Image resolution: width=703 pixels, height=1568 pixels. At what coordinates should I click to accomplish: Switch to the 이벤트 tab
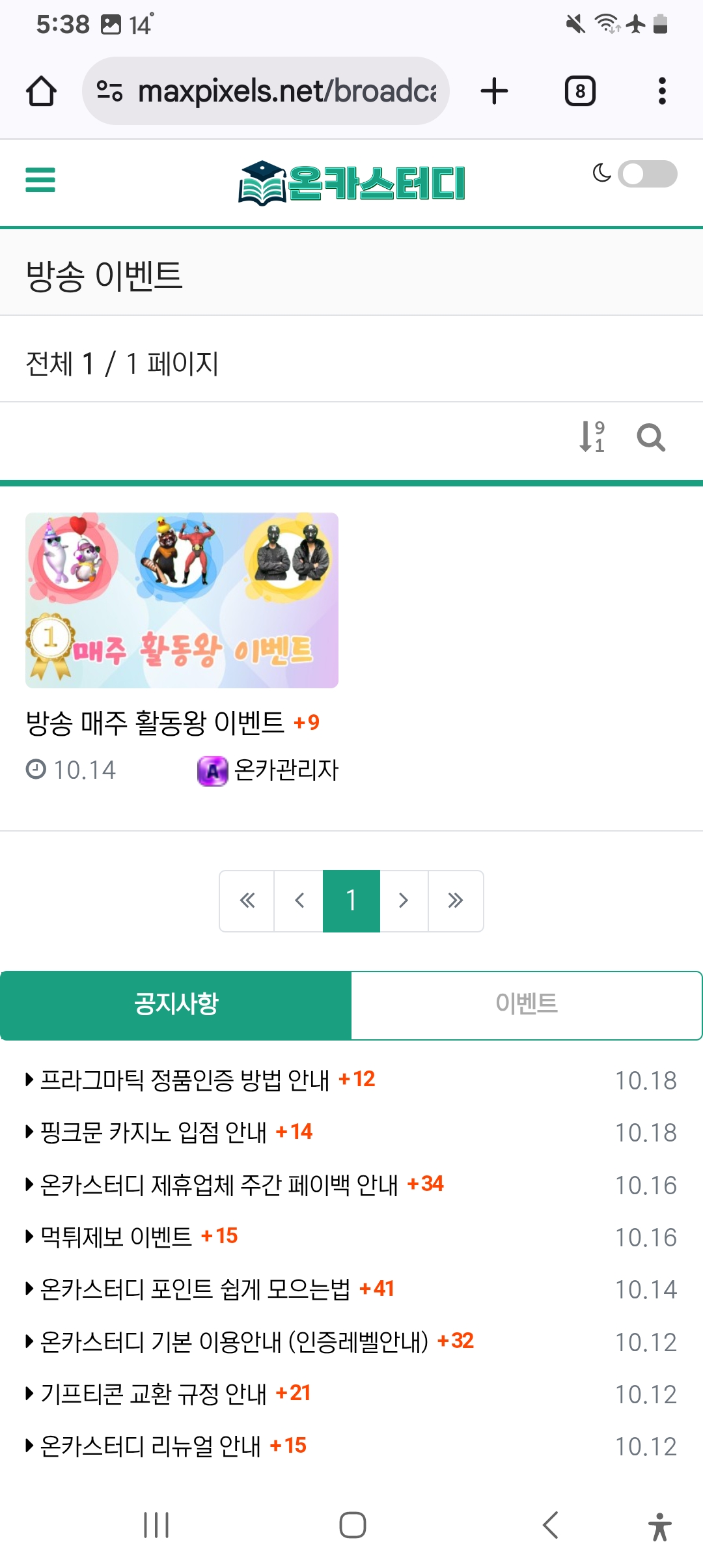[527, 1005]
